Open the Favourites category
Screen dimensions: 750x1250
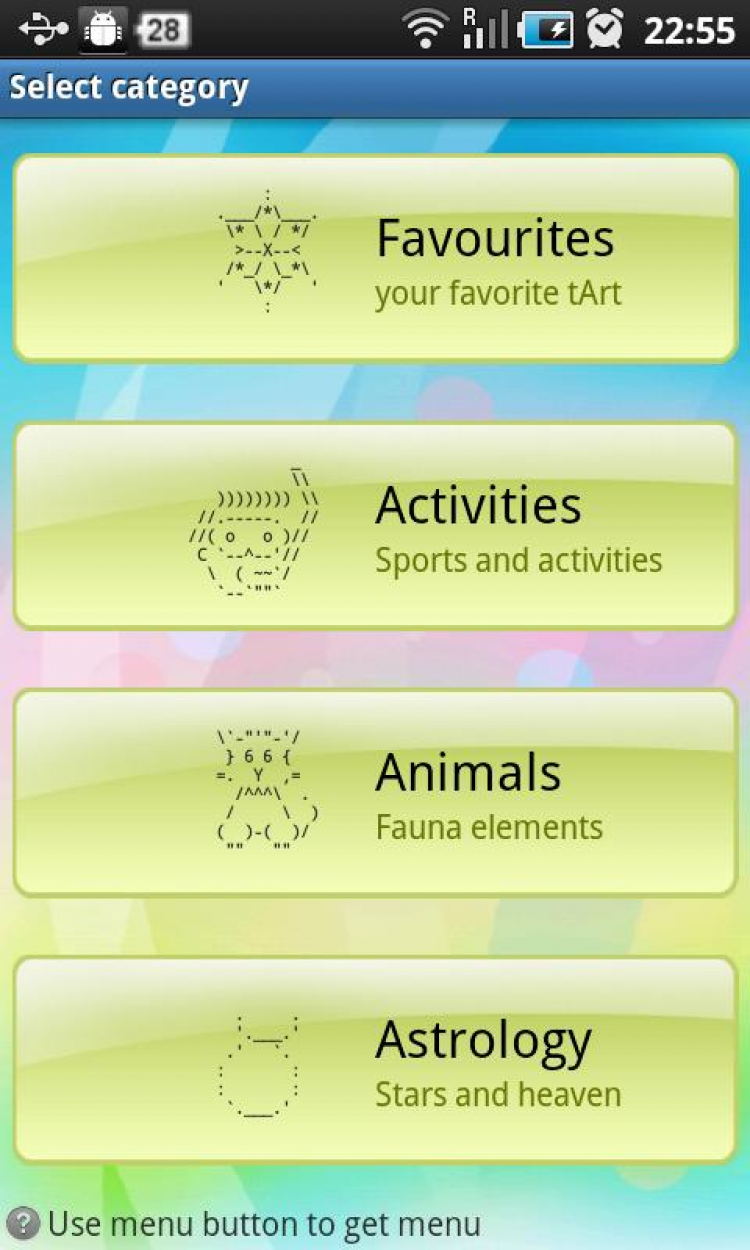[375, 258]
